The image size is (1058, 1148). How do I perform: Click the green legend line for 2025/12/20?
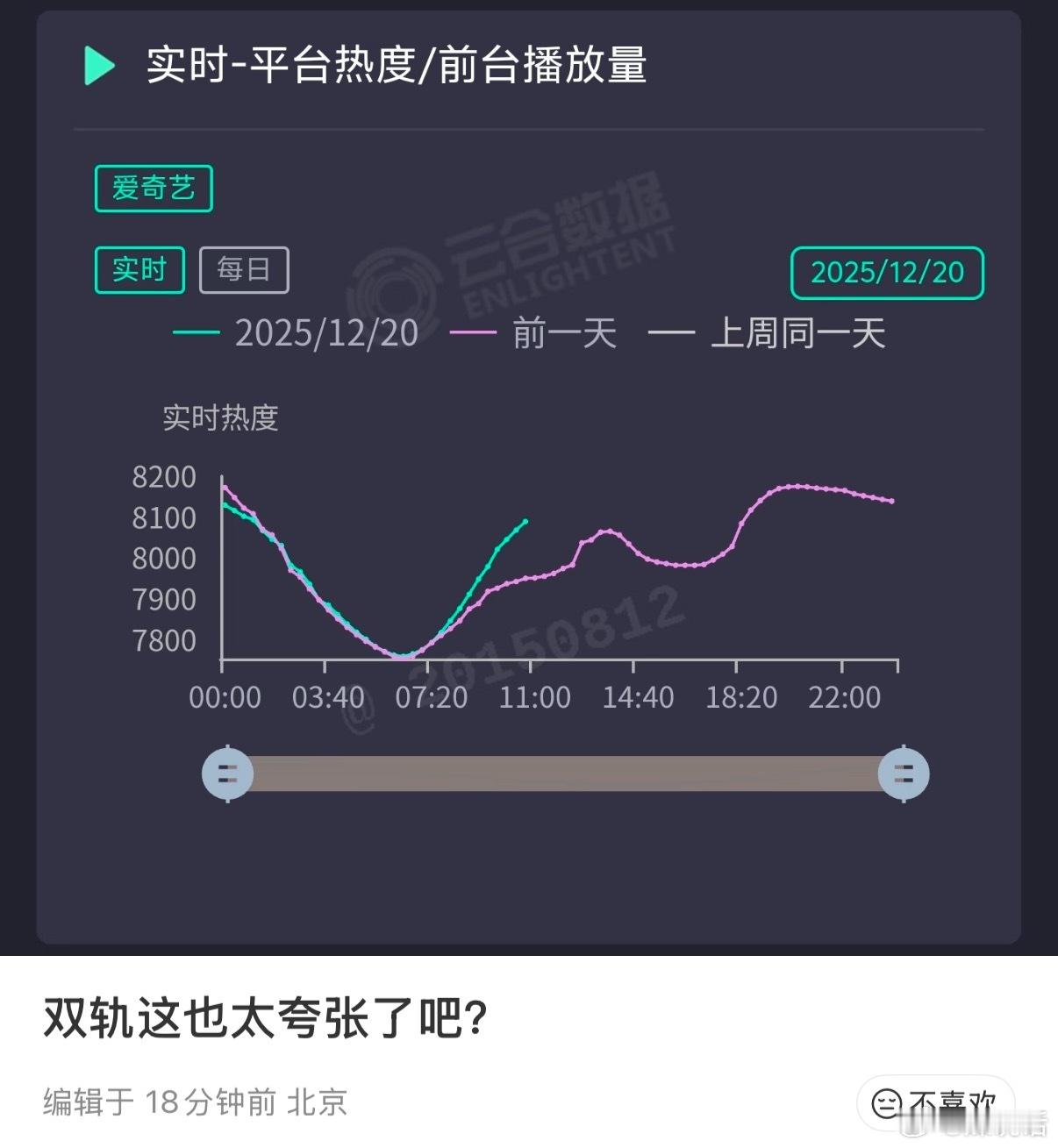click(x=197, y=333)
